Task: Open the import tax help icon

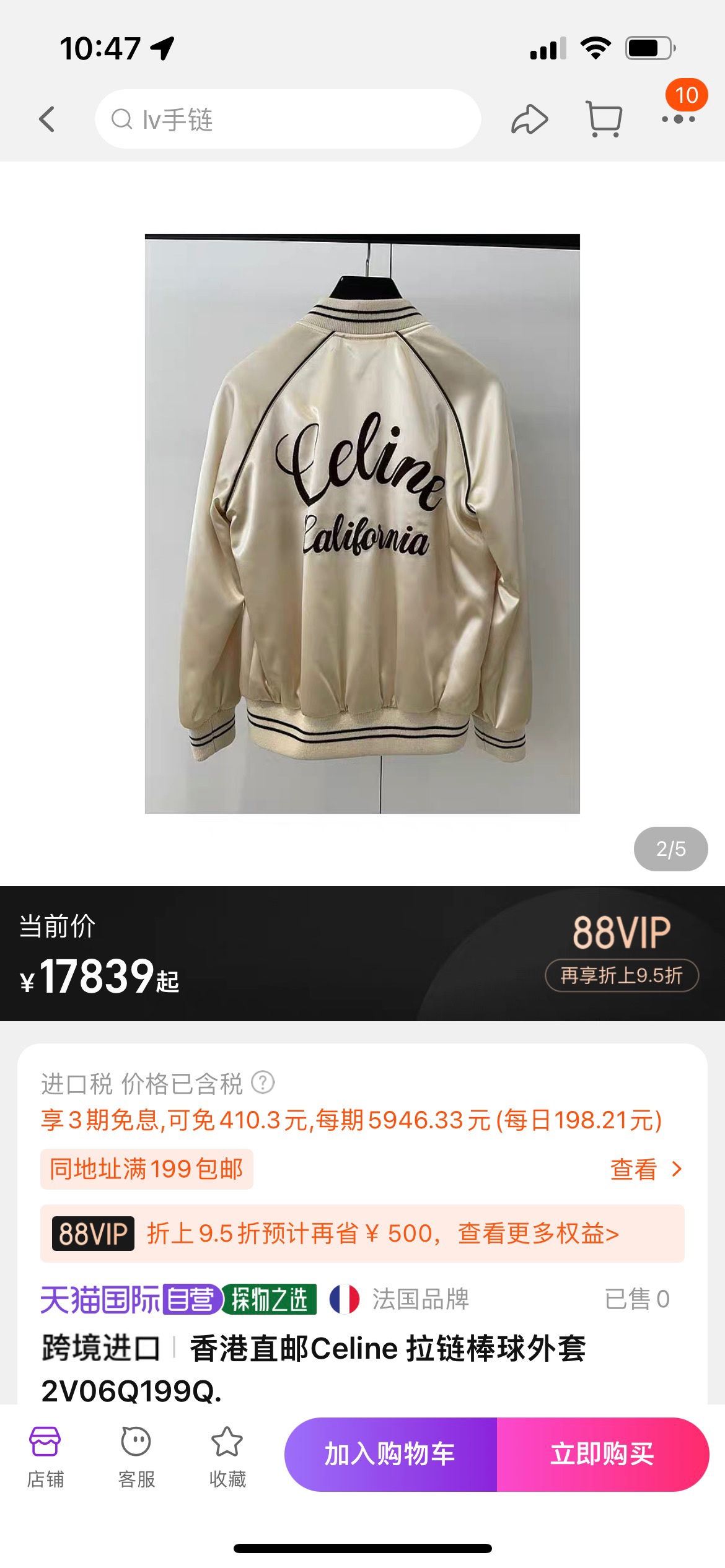Action: pos(263,1082)
